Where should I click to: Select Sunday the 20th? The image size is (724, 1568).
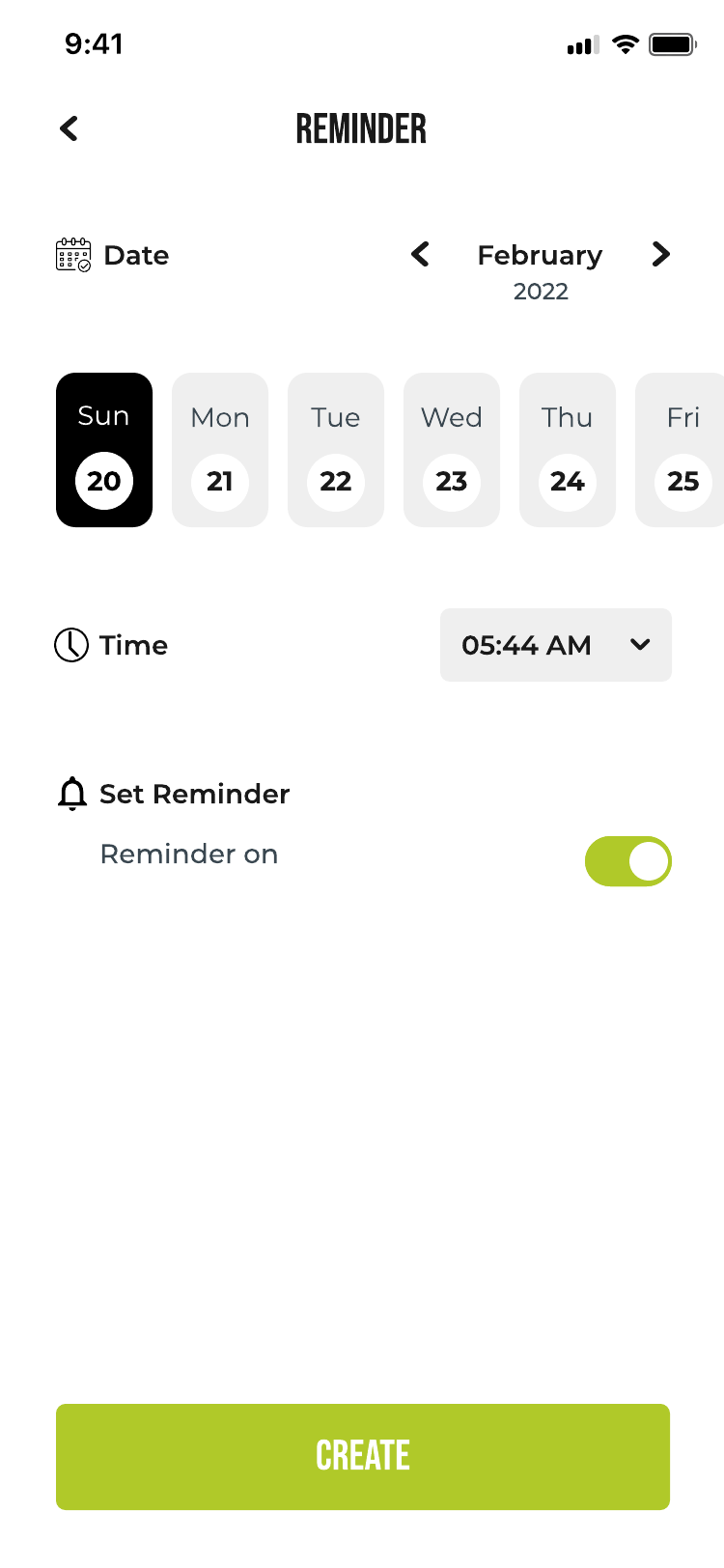click(104, 450)
